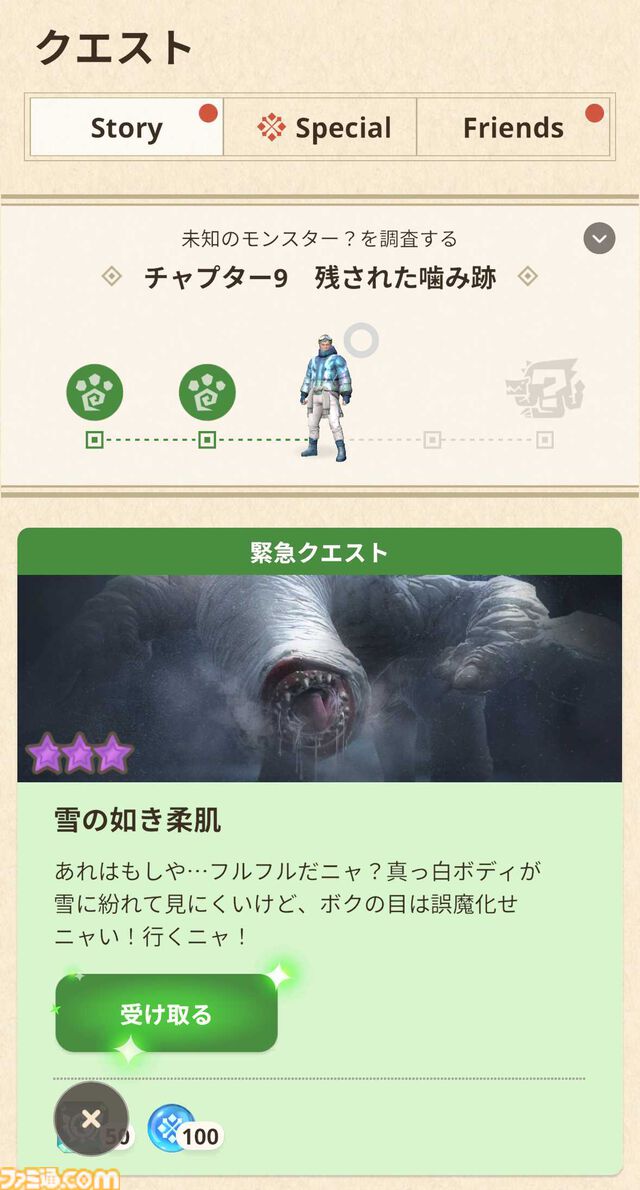This screenshot has height=1190, width=640.
Task: Collapse the Chapter 9 progress panel
Action: (x=599, y=238)
